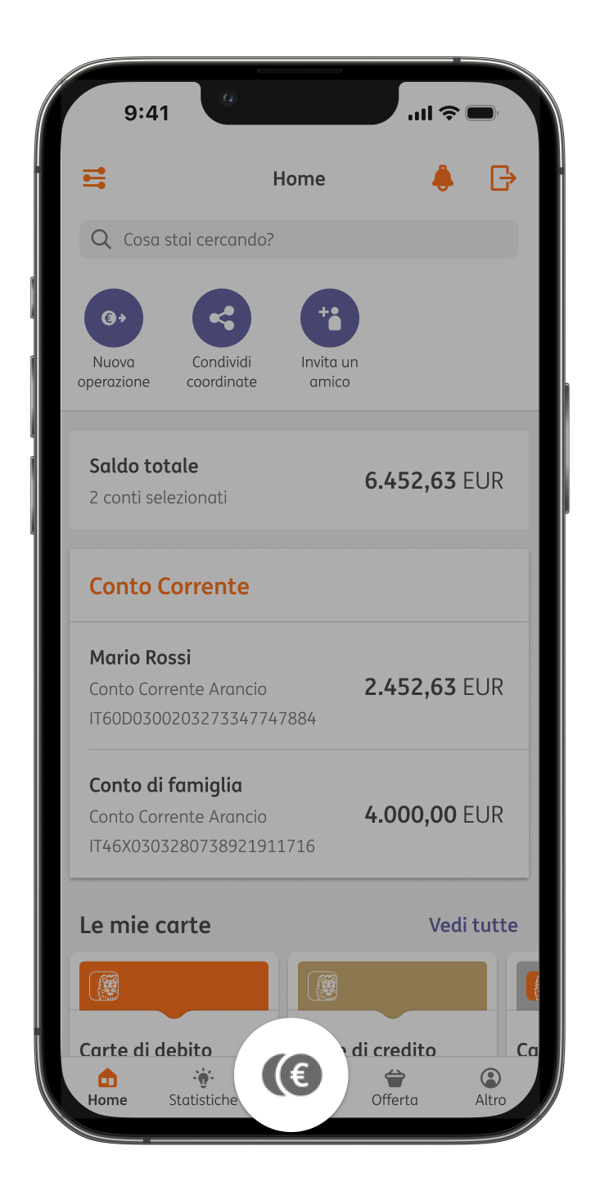Open the filter settings icon
Image resolution: width=600 pixels, height=1200 pixels.
pyautogui.click(x=94, y=179)
